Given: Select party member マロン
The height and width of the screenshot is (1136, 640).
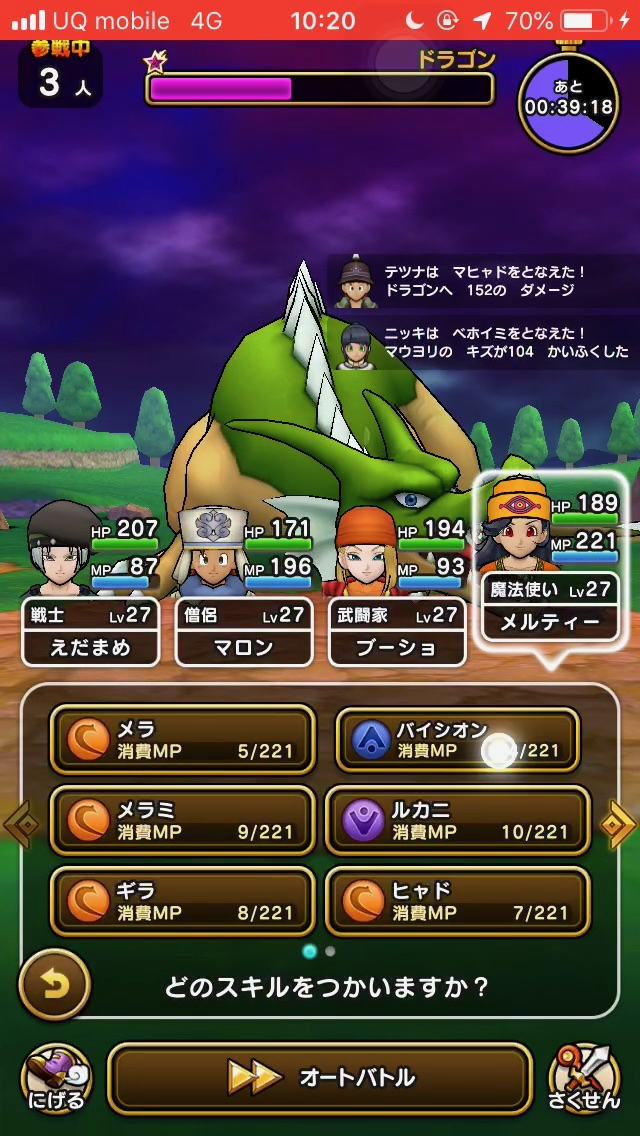Looking at the screenshot, I should pos(244,632).
